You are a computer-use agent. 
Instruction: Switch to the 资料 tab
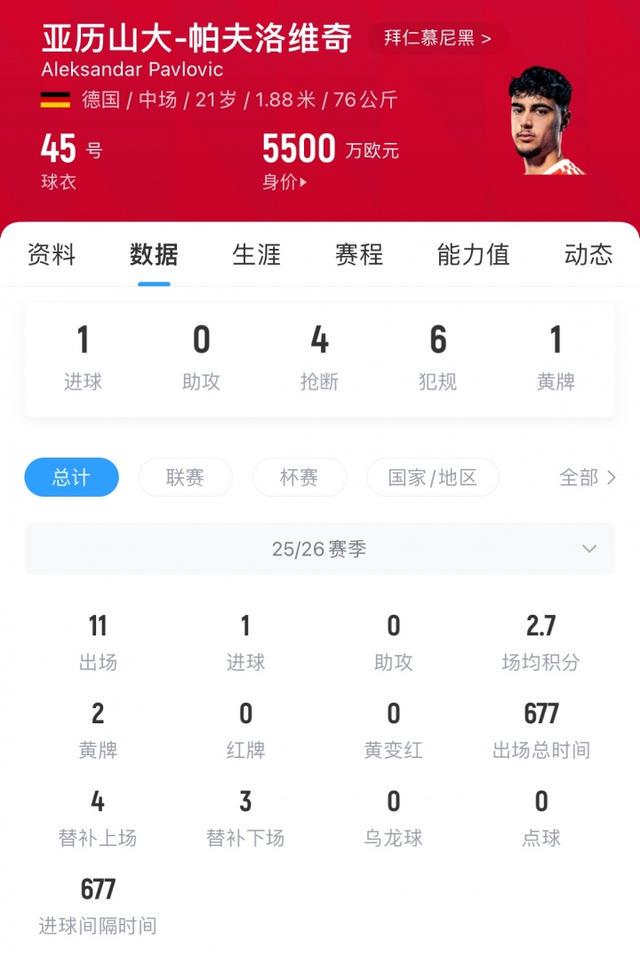[51, 254]
